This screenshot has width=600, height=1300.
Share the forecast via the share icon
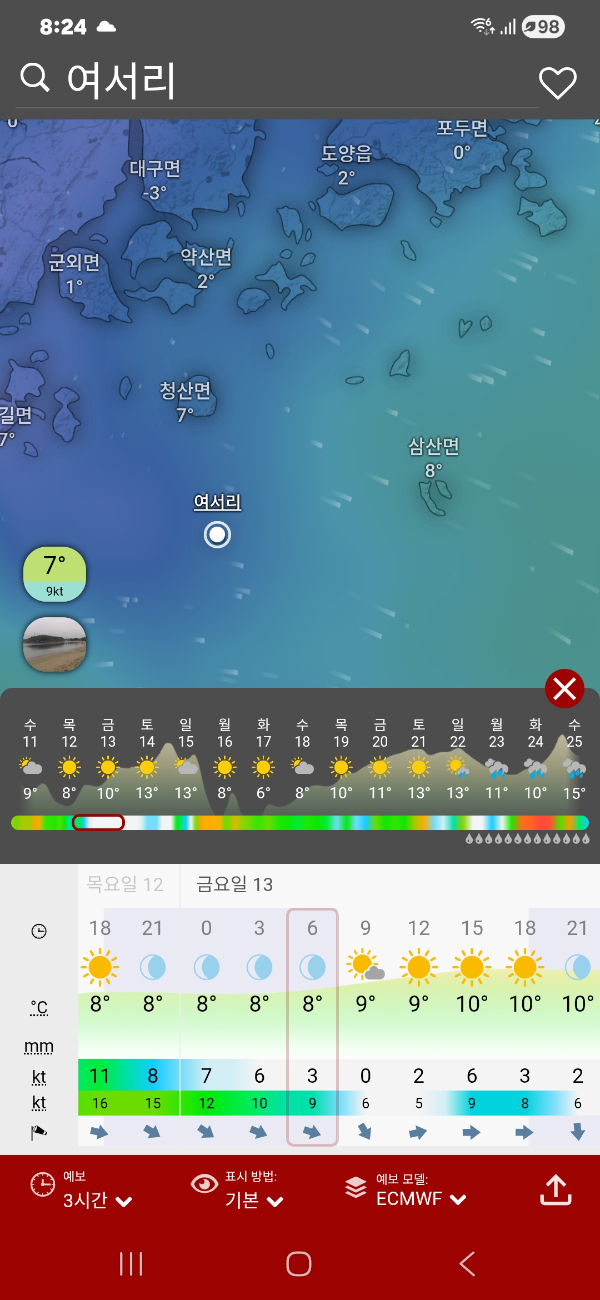[x=555, y=1190]
